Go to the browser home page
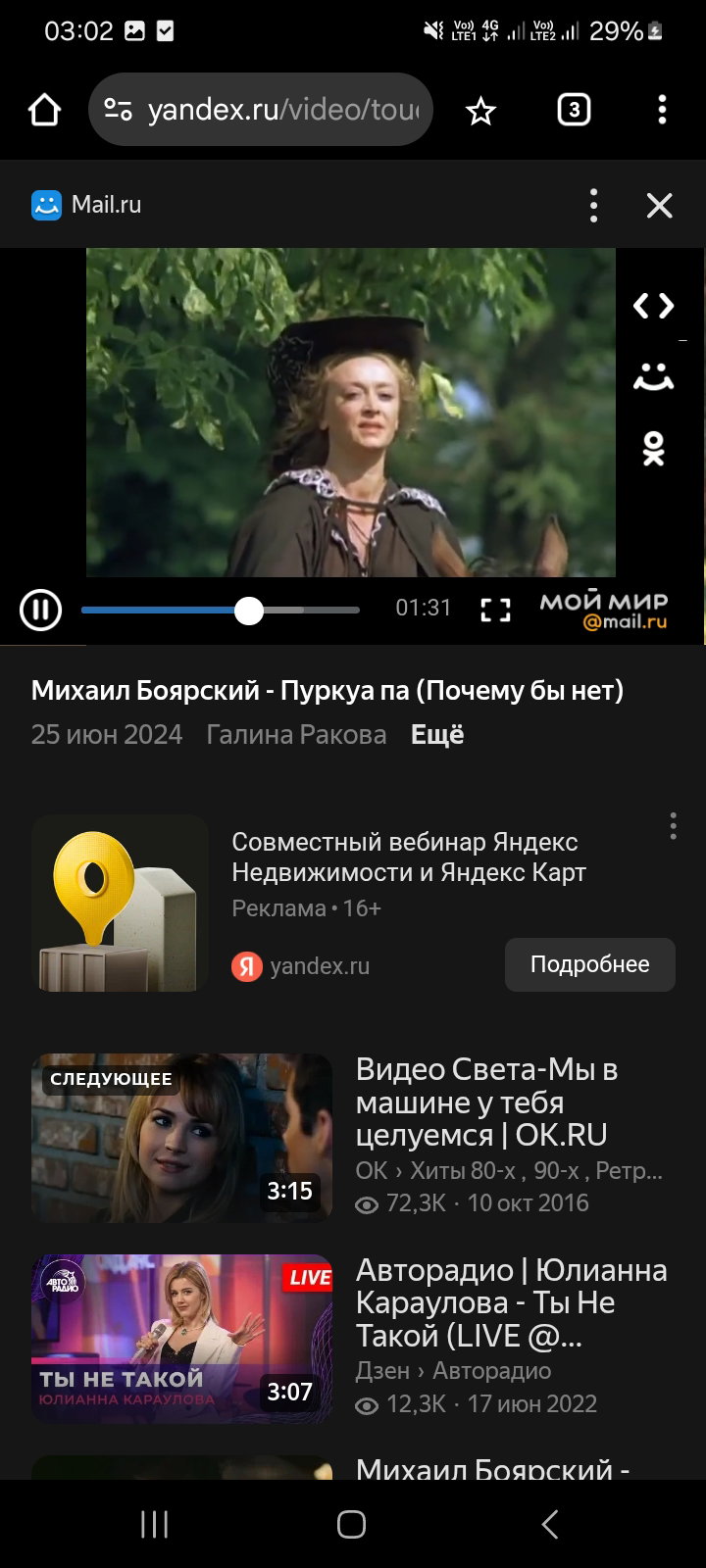706x1568 pixels. [x=45, y=110]
